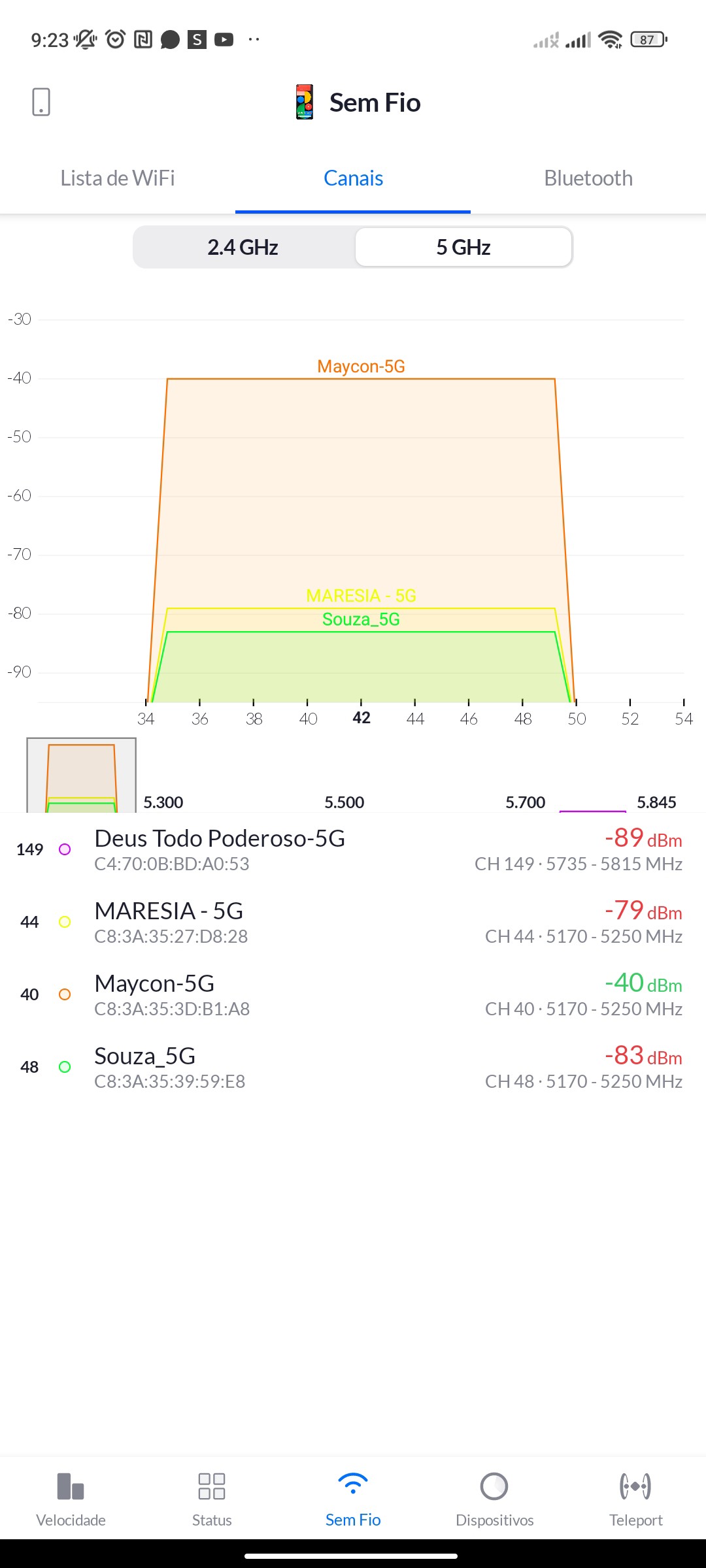Tap the channel overview thumbnail
The image size is (706, 1568).
81,776
